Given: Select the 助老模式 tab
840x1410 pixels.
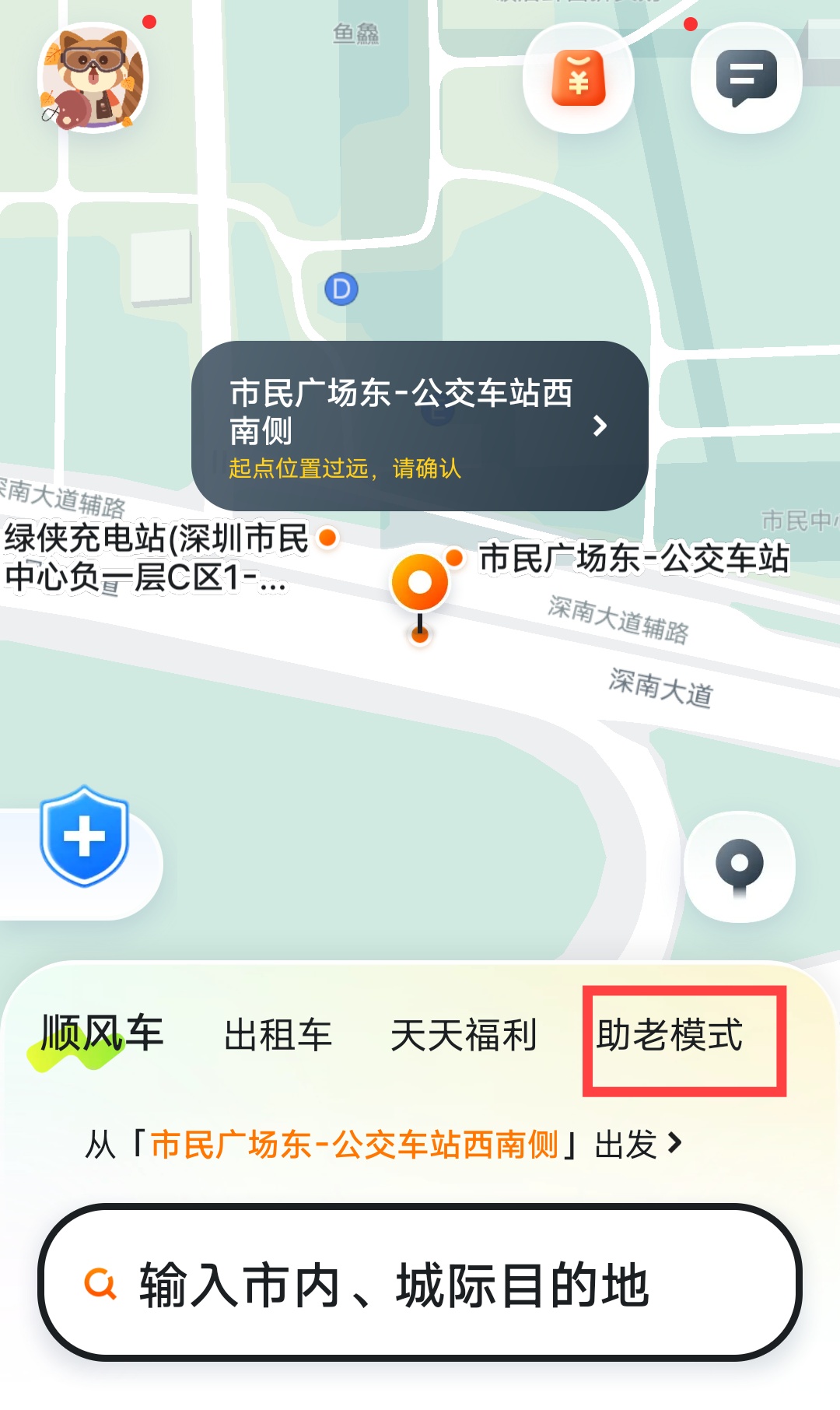Looking at the screenshot, I should [x=670, y=1036].
